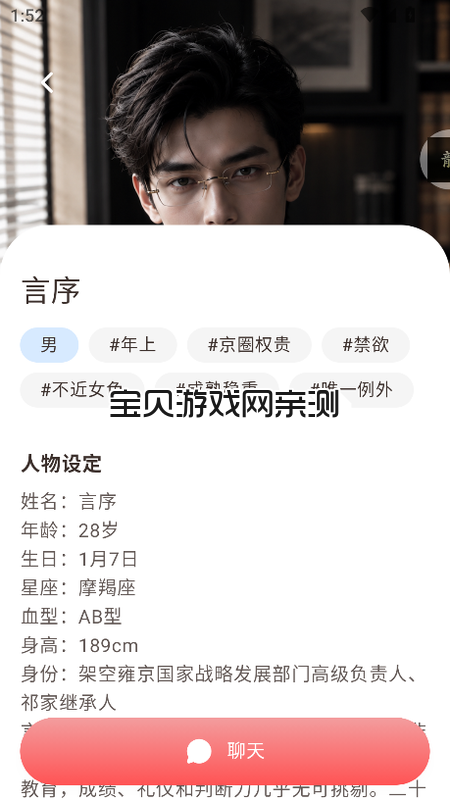Screen dimensions: 450x800
Task: Tap the 男 gender chip
Action: 49,345
